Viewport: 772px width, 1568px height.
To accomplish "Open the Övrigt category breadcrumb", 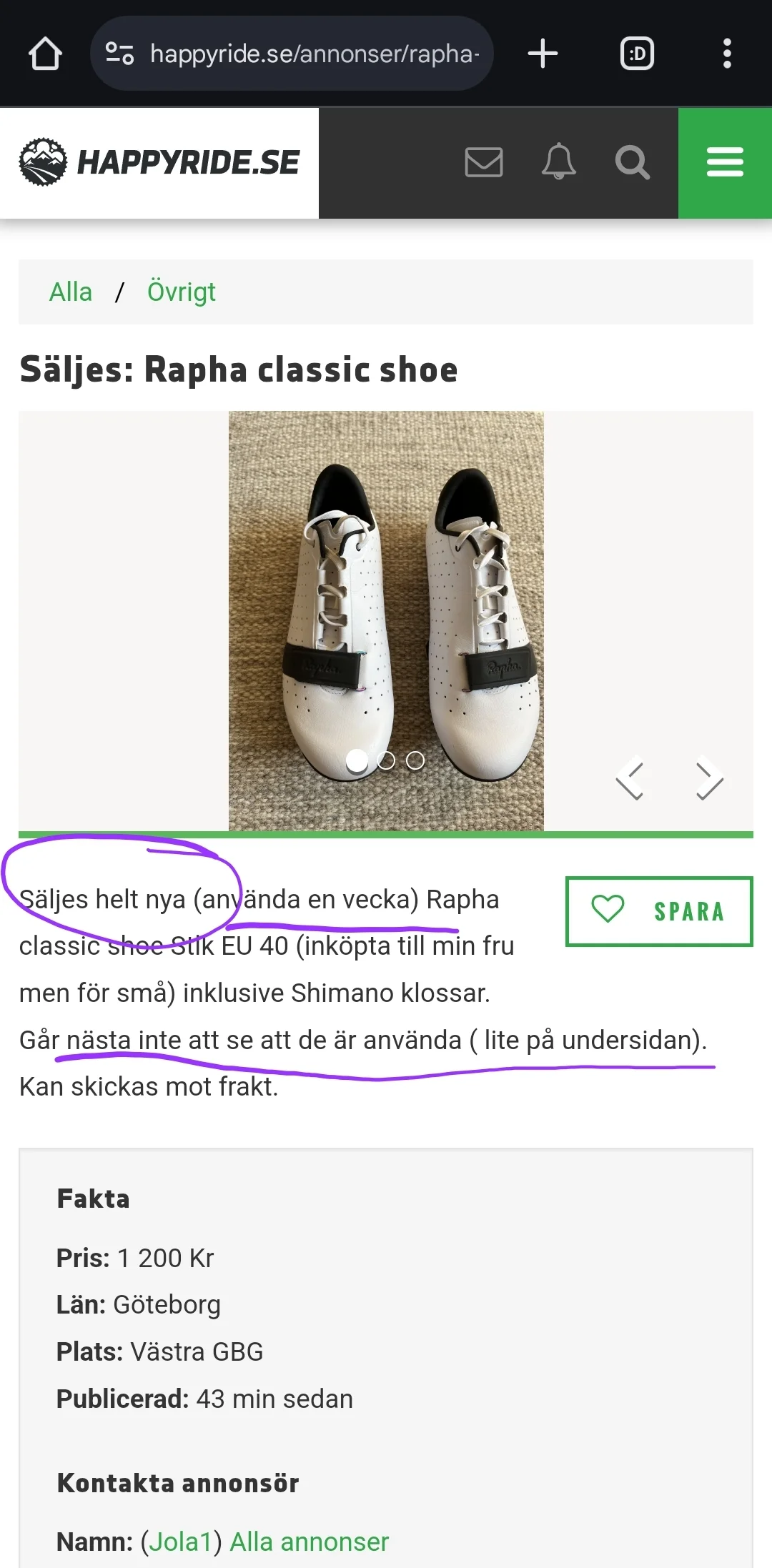I will coord(181,292).
